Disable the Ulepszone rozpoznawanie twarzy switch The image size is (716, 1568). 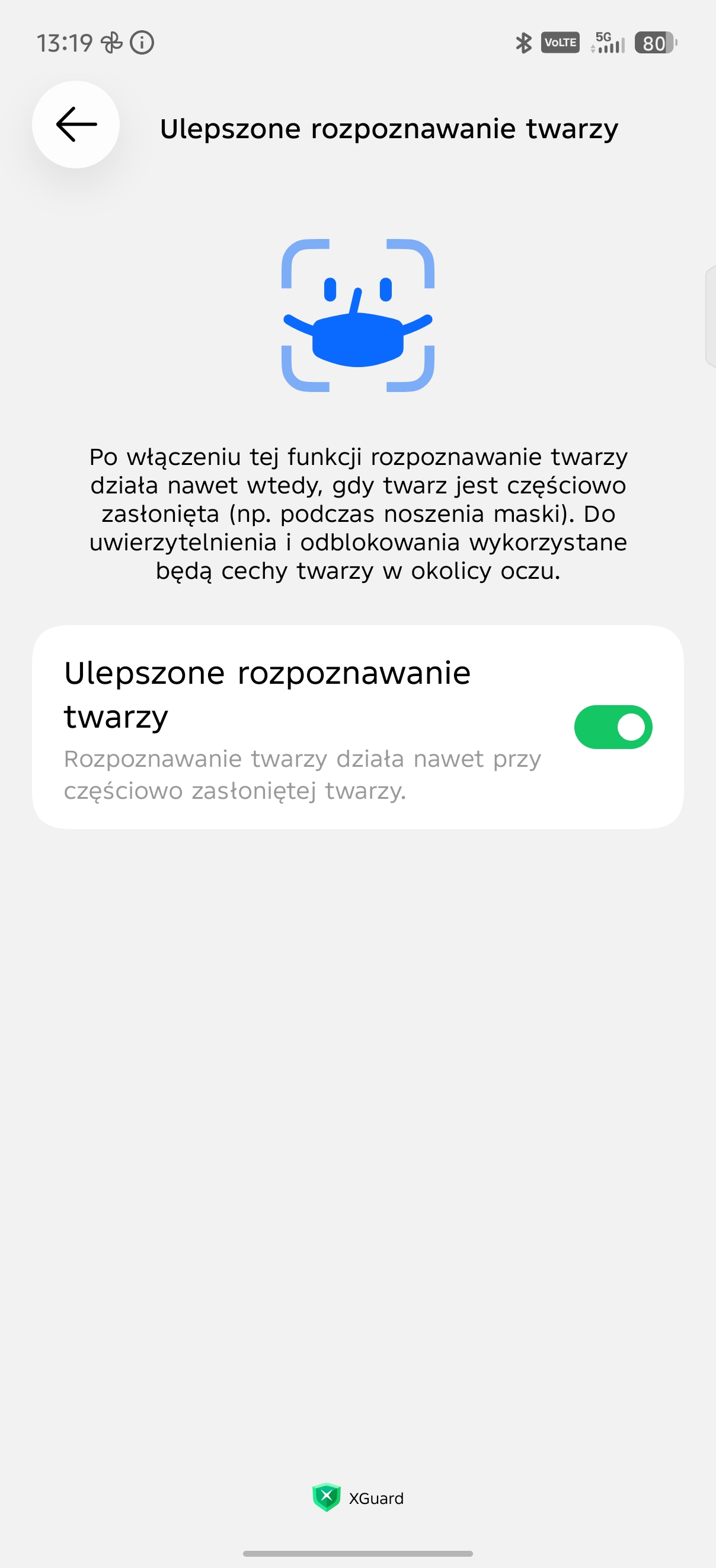613,727
